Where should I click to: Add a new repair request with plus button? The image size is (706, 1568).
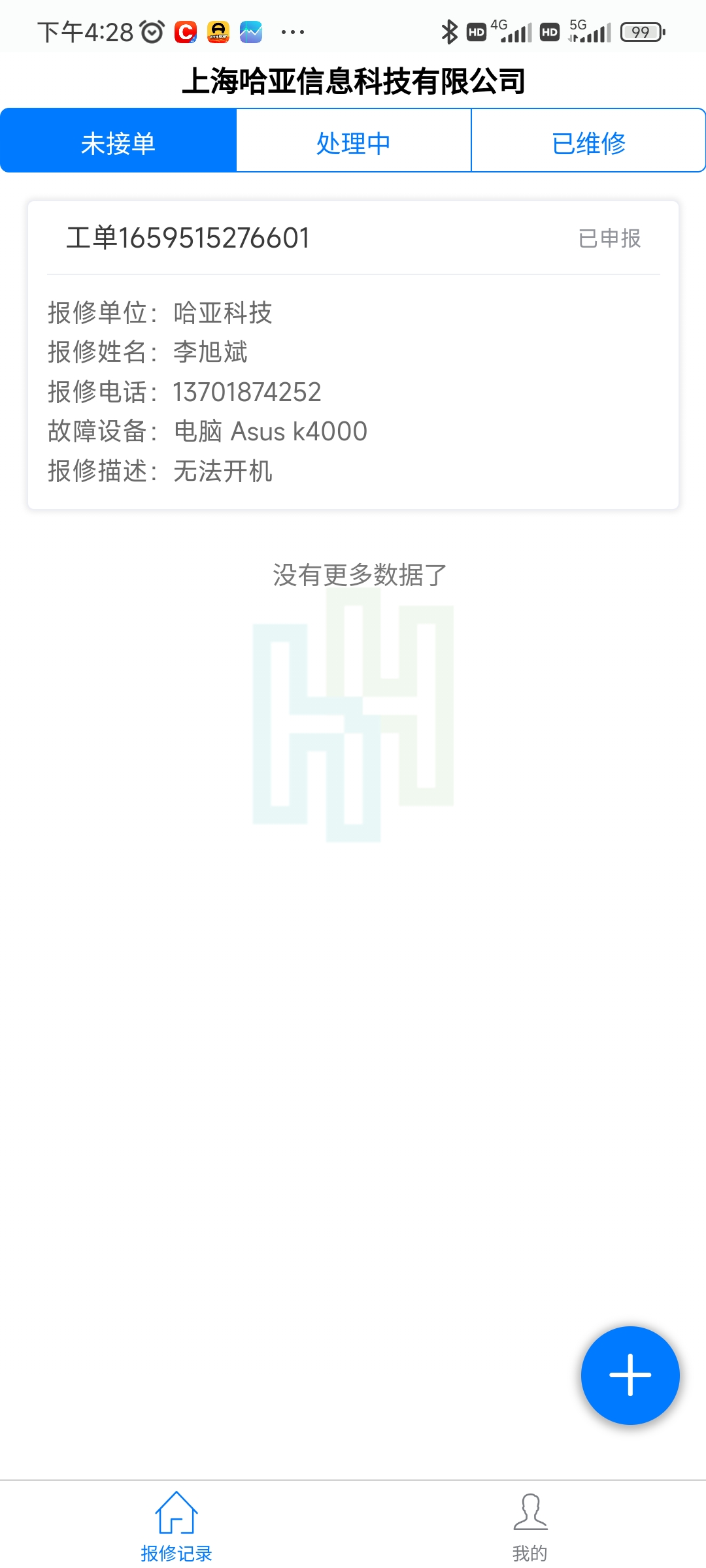[630, 1375]
